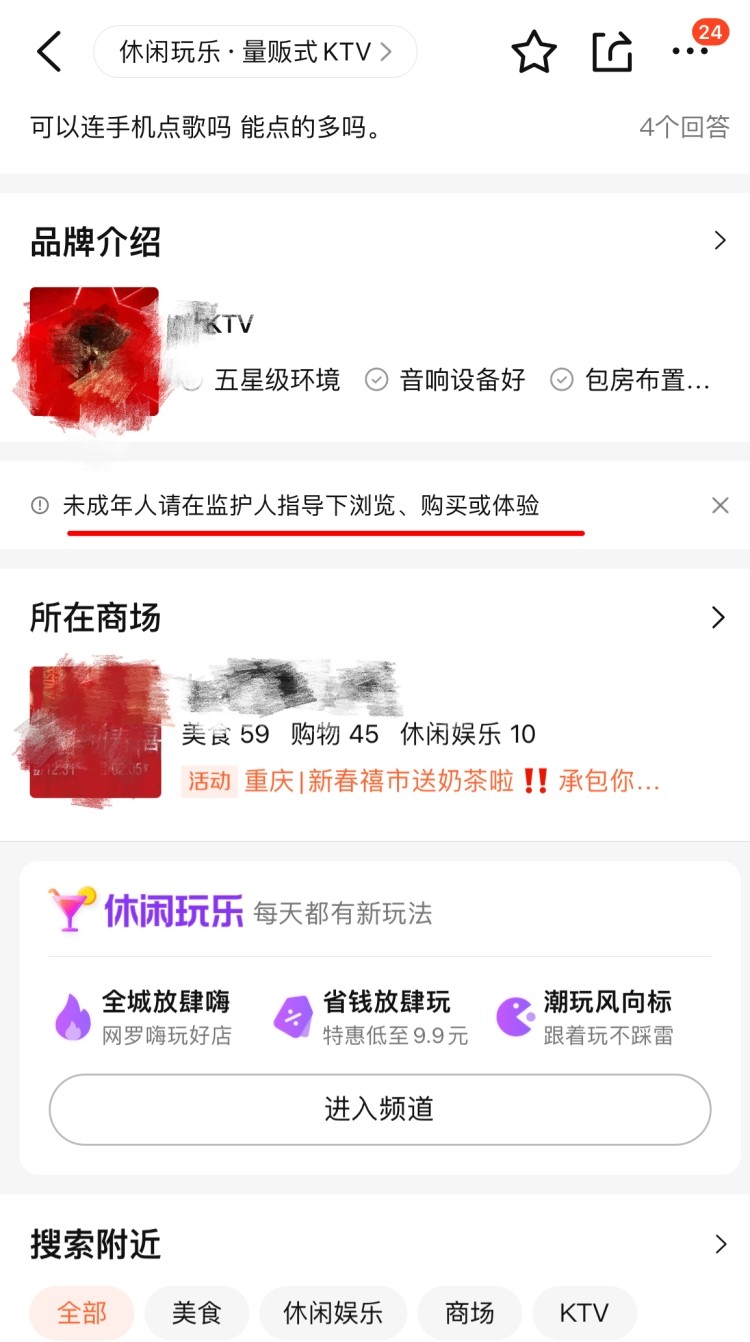Tap the 进入频道 button
Viewport: 750px width, 1342px height.
pyautogui.click(x=379, y=1108)
